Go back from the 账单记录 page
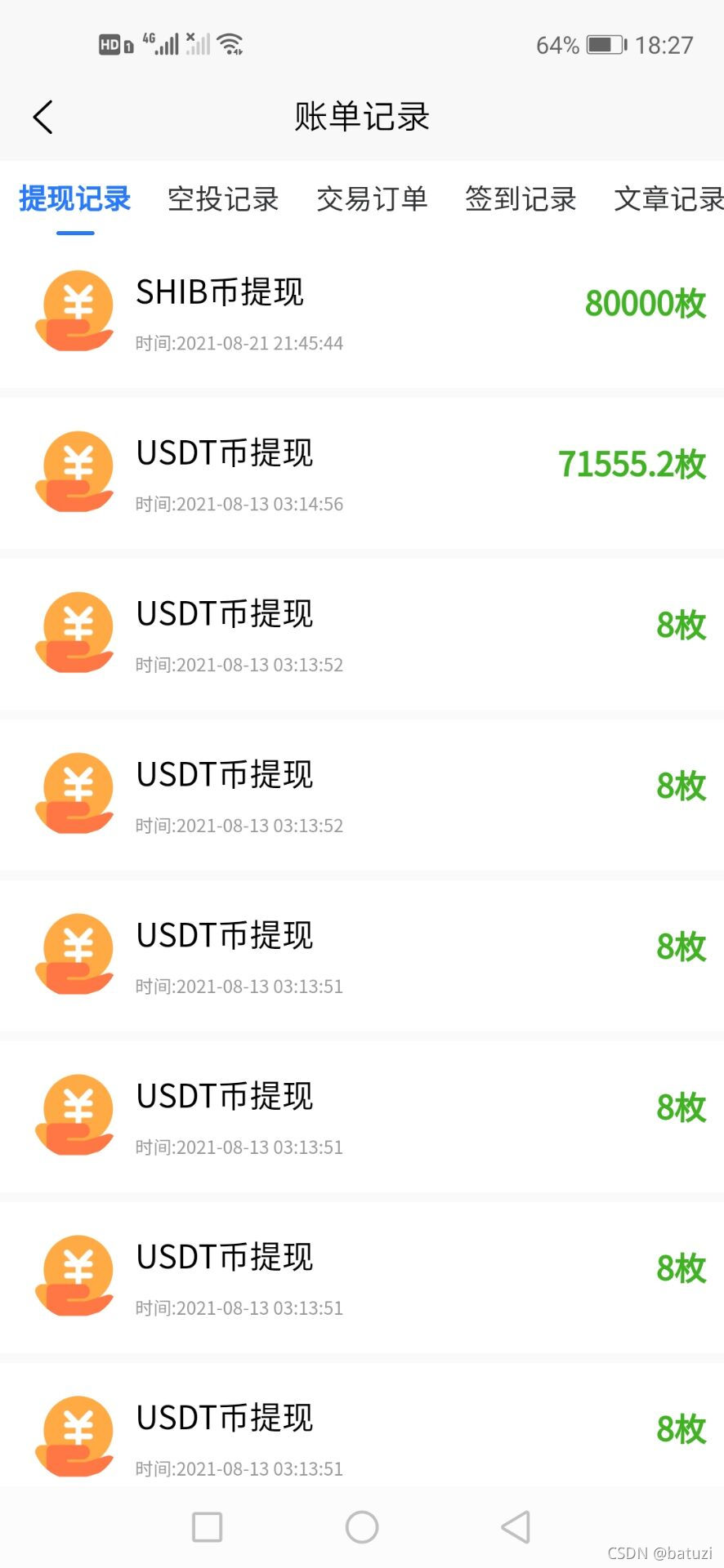The height and width of the screenshot is (1568, 724). pos(43,117)
